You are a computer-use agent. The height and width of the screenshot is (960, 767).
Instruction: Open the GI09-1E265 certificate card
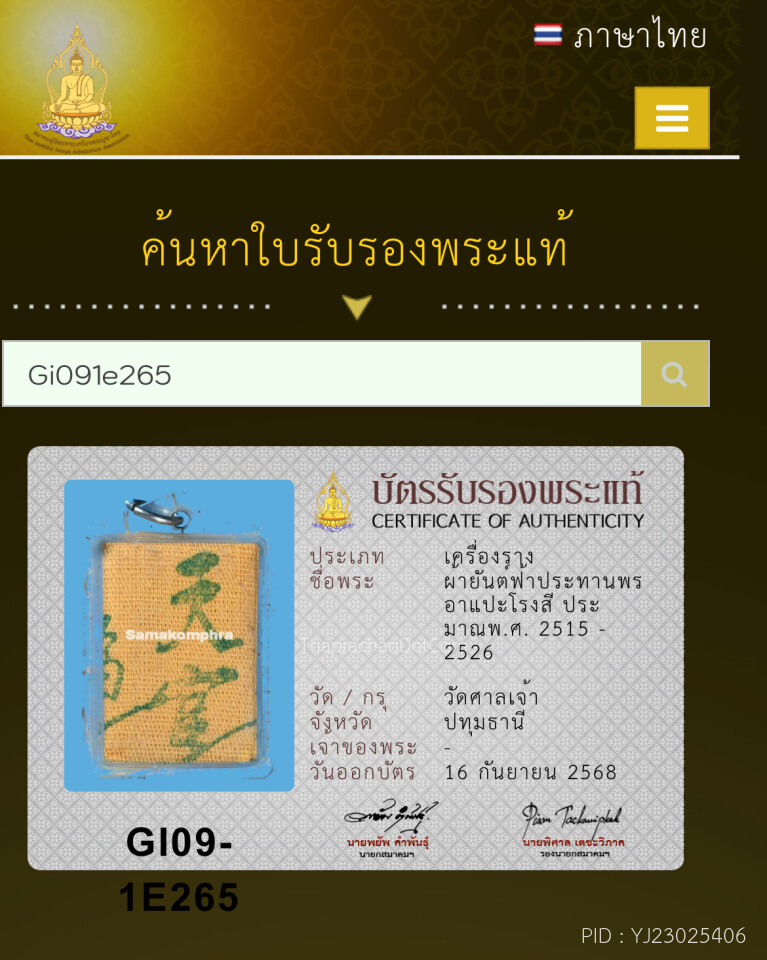tap(356, 658)
